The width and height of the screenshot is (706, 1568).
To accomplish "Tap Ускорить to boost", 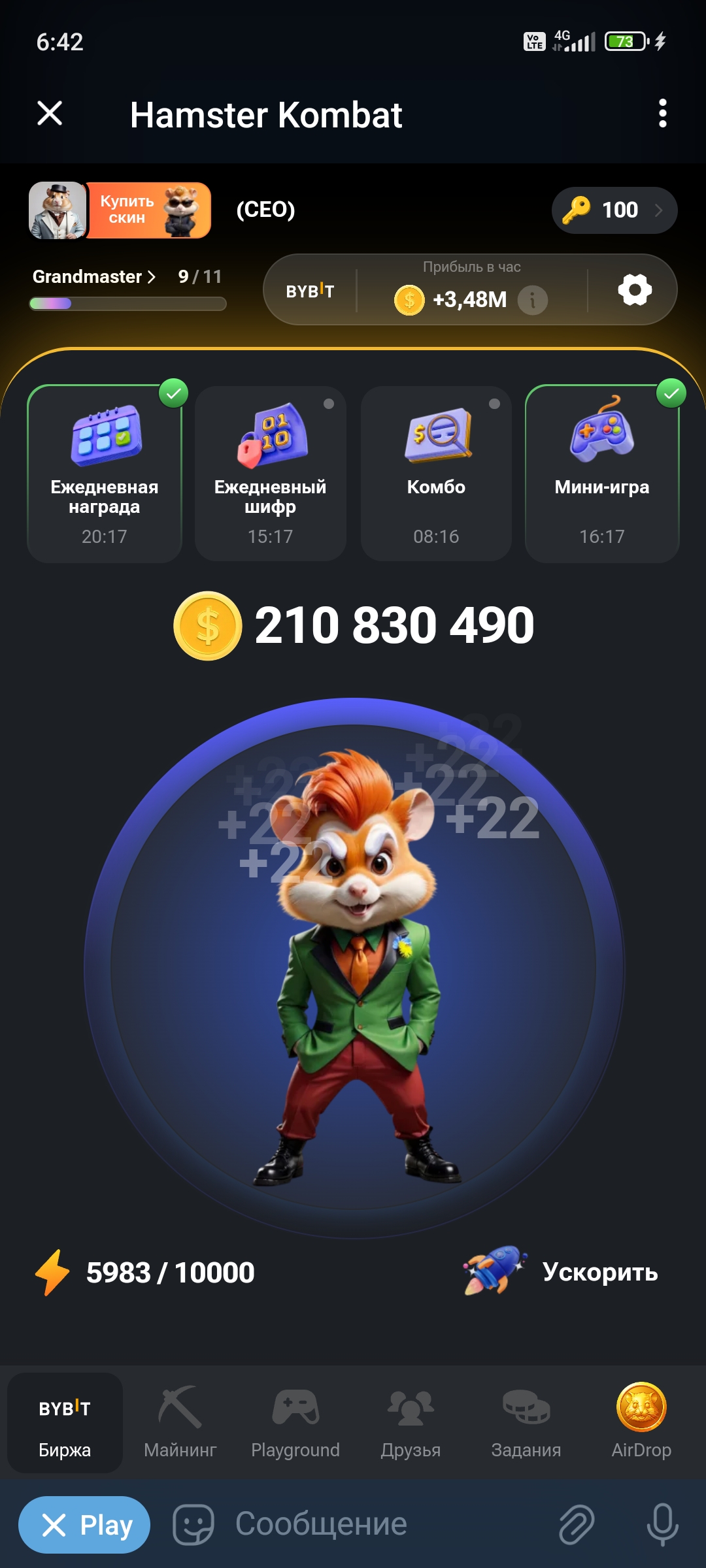I will click(x=562, y=1271).
